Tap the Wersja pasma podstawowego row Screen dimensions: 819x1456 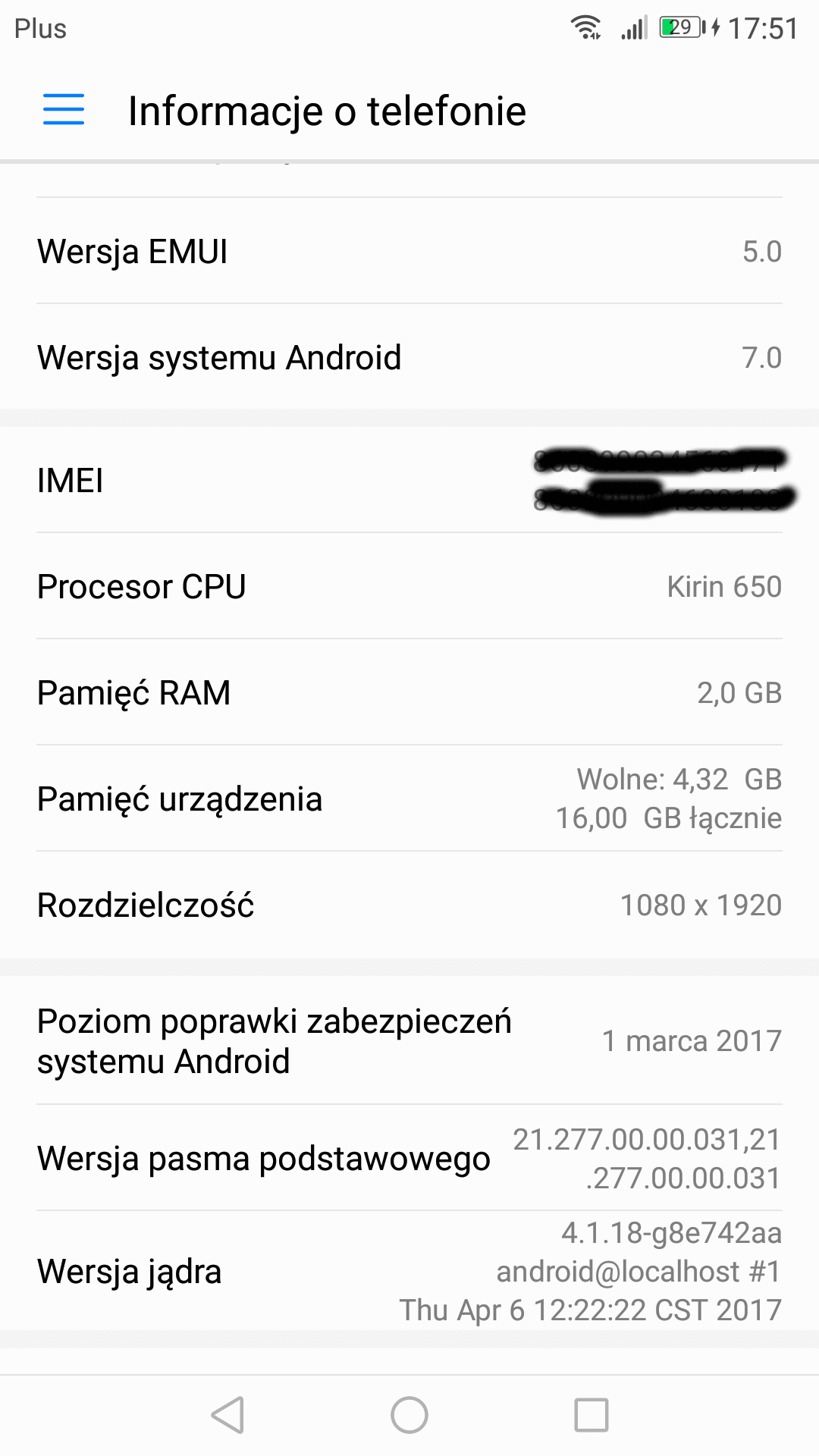tap(409, 1158)
